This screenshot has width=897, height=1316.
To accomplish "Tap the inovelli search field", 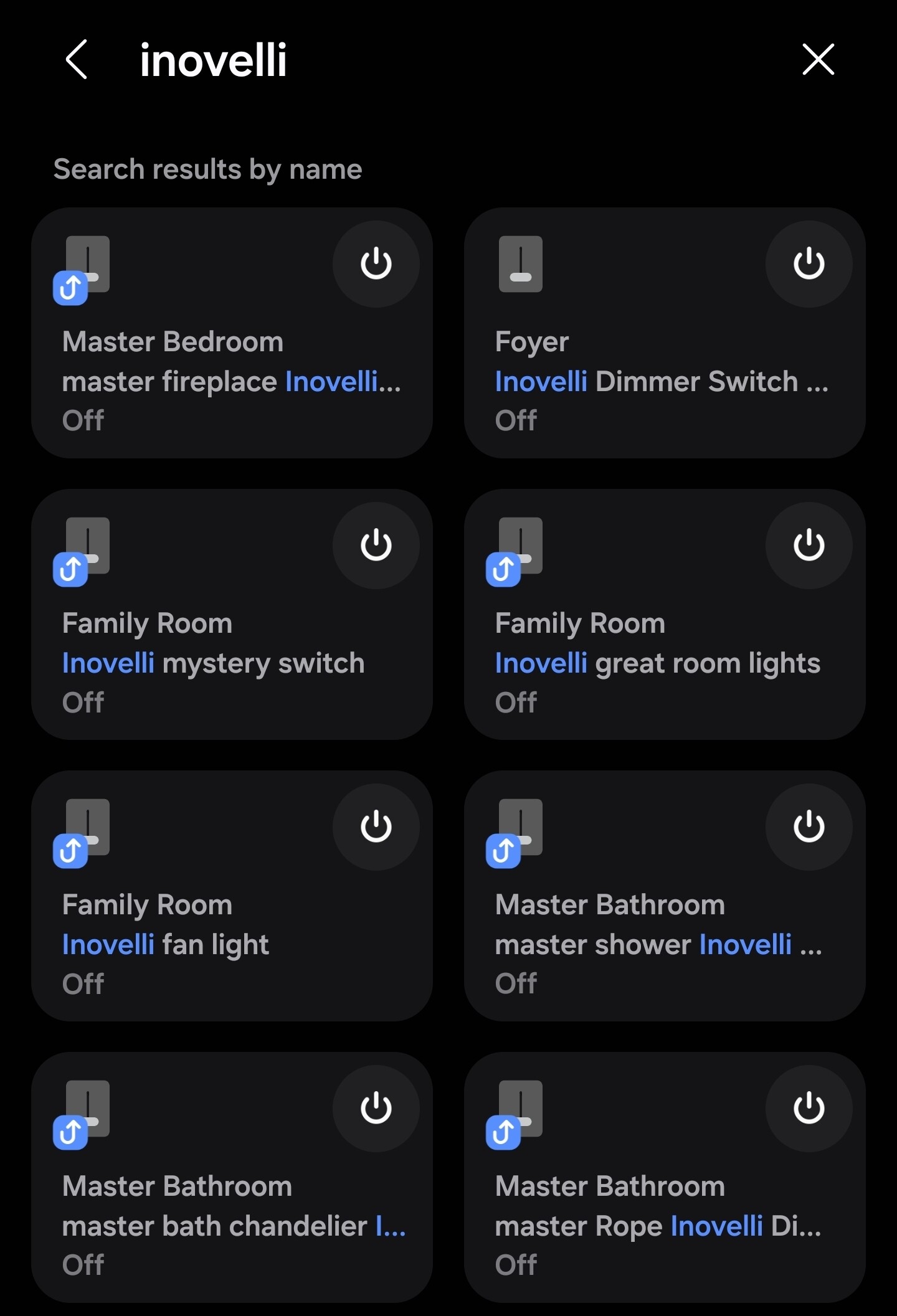I will click(436, 60).
